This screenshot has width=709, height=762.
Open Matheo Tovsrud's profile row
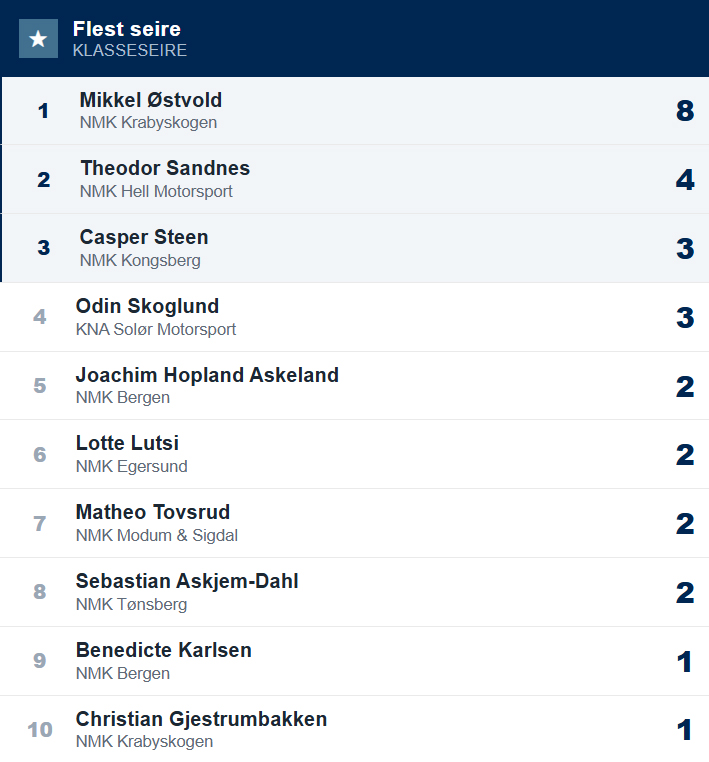tap(355, 523)
